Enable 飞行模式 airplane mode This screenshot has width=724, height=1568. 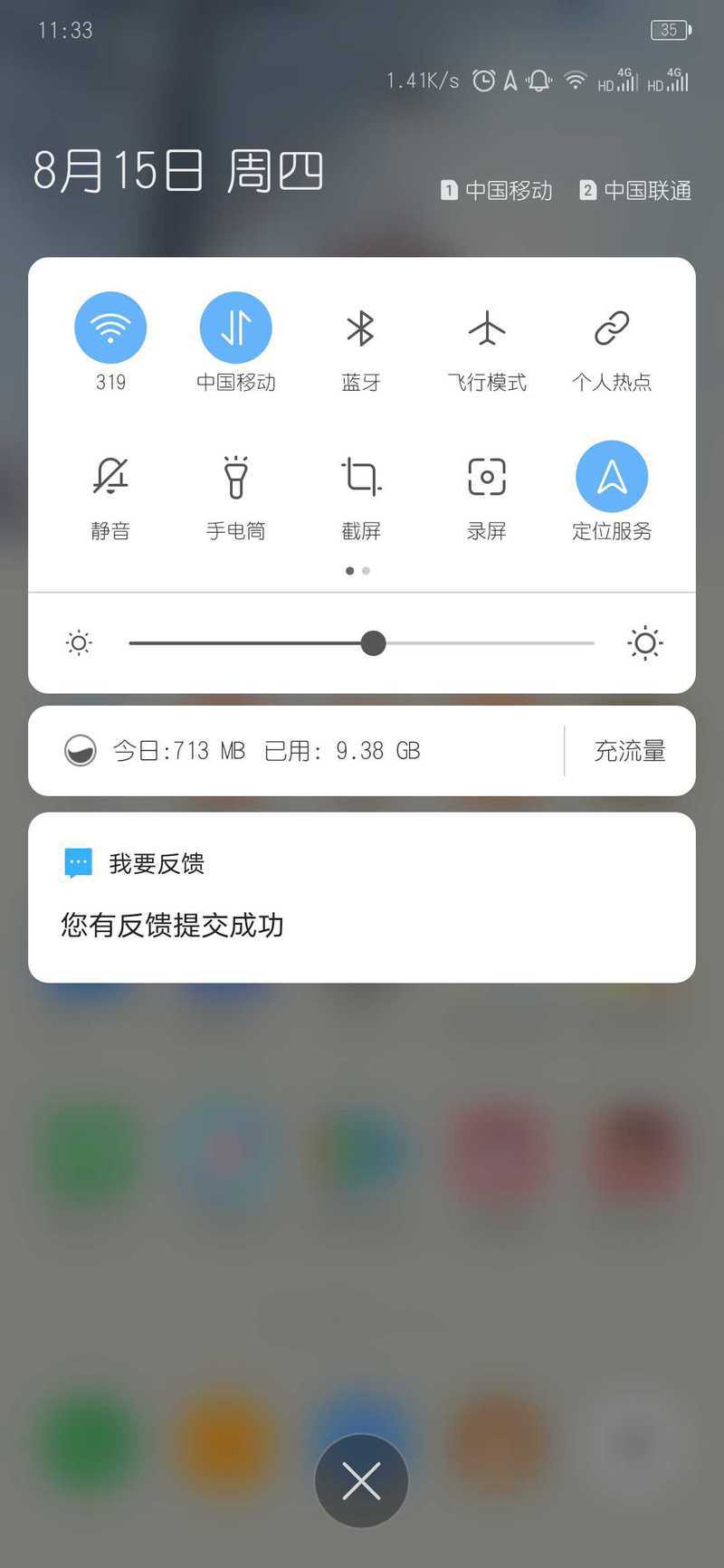click(486, 328)
